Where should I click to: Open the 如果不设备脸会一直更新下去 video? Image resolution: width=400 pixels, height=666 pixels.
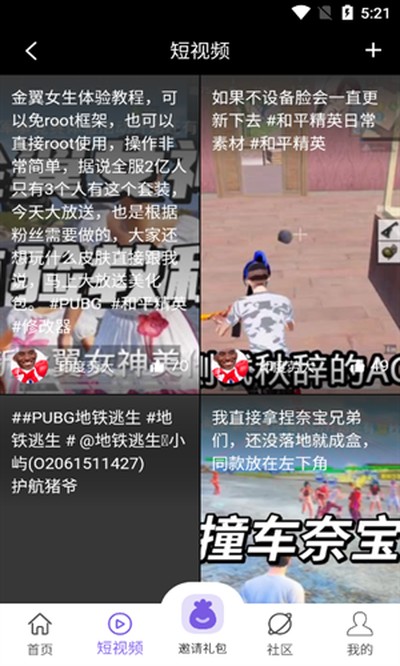tap(301, 235)
